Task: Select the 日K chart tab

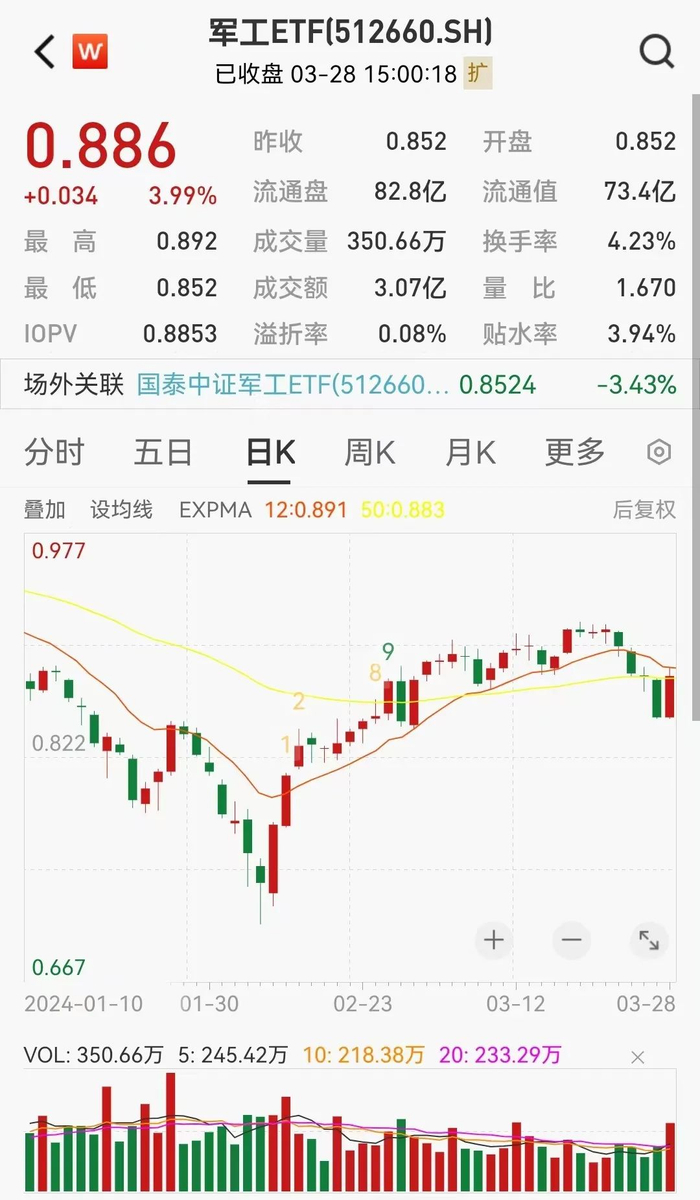Action: [269, 453]
